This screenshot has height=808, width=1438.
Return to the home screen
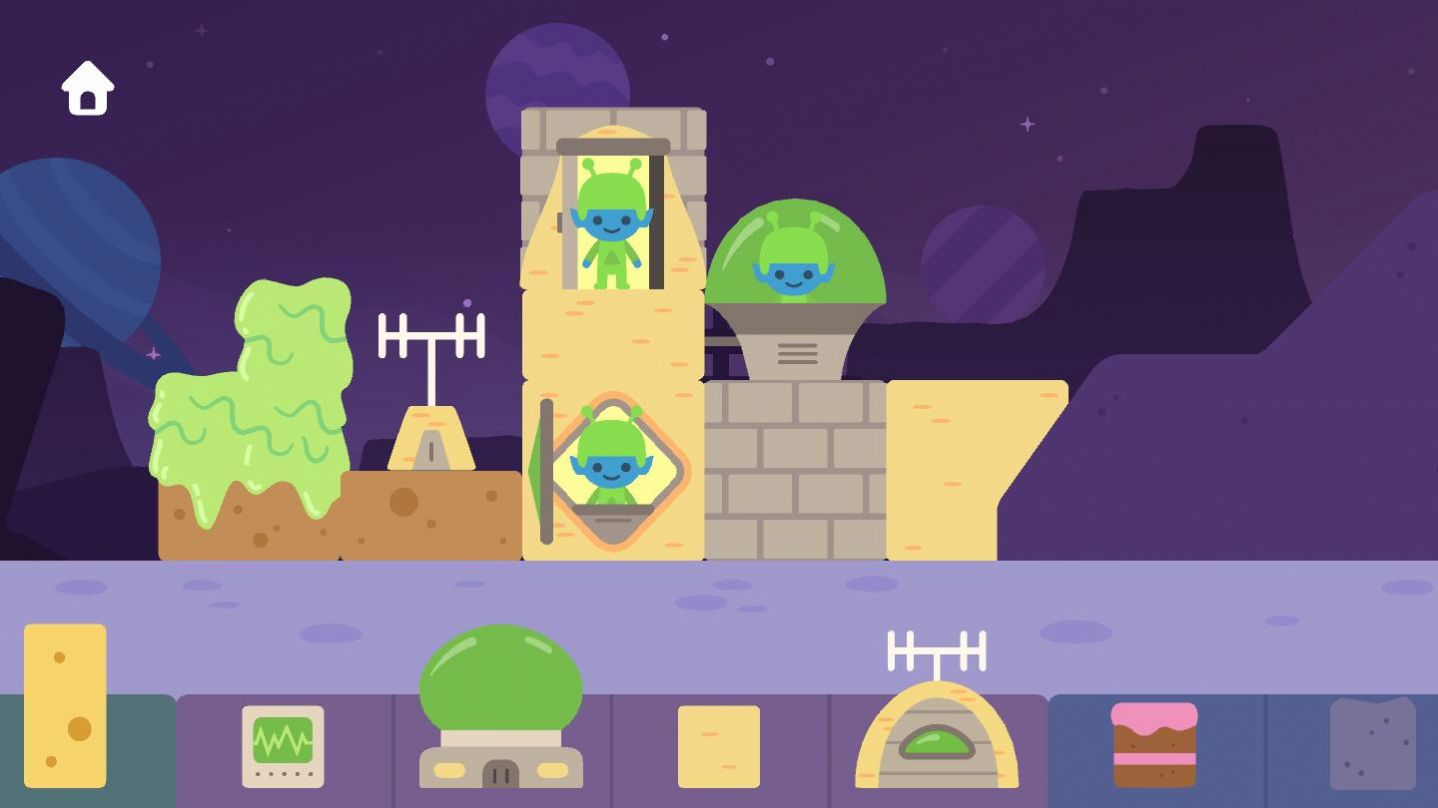pyautogui.click(x=88, y=88)
